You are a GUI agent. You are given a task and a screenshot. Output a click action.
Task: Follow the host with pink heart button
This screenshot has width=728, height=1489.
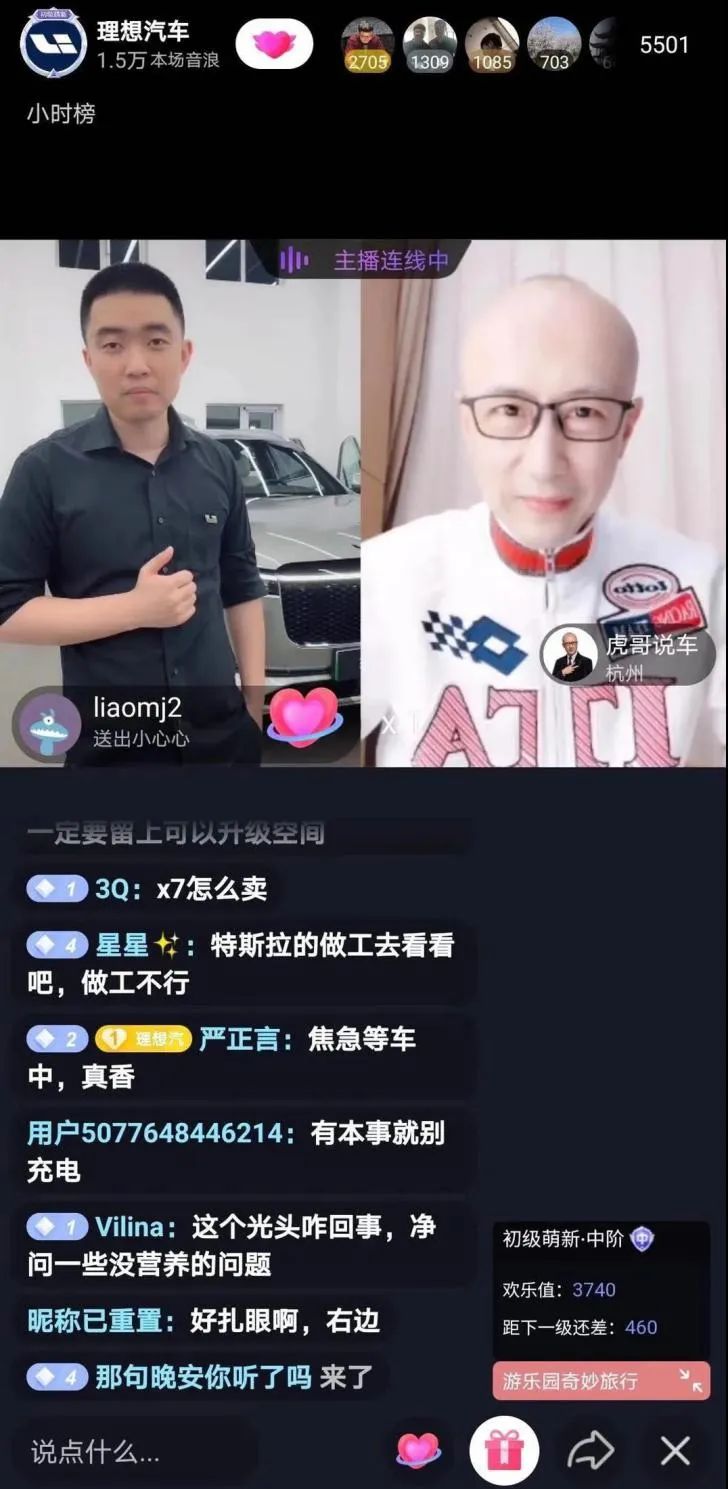click(274, 44)
